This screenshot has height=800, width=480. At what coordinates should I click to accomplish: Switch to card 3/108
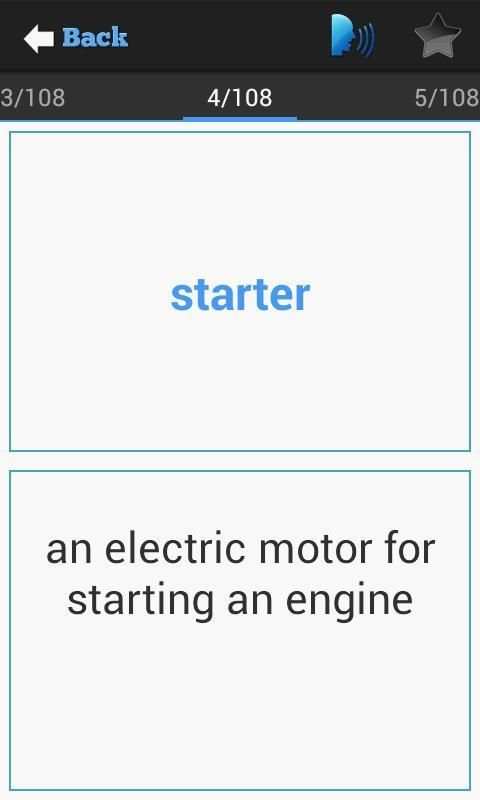click(x=33, y=97)
